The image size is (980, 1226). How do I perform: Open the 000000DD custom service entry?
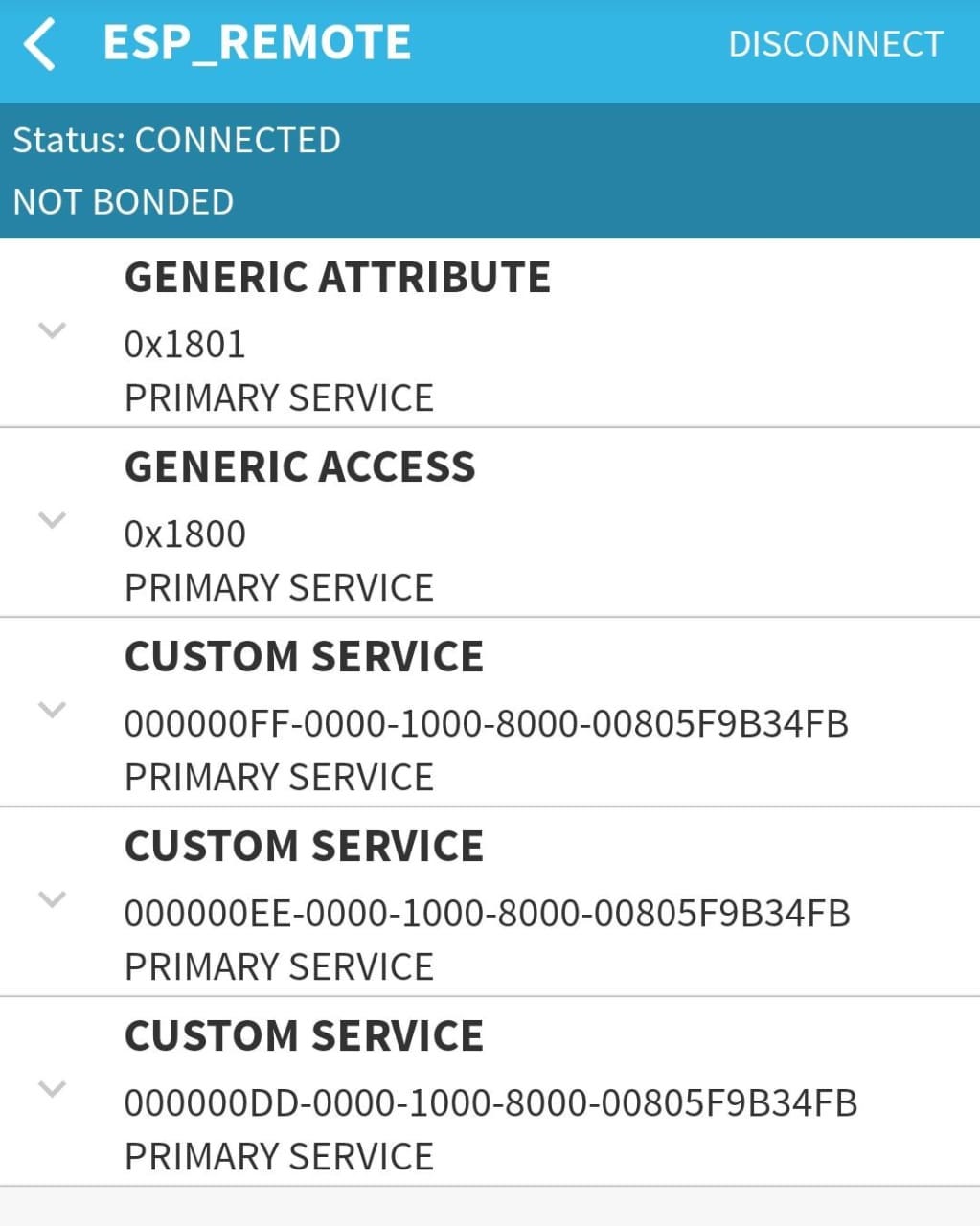point(489,1101)
